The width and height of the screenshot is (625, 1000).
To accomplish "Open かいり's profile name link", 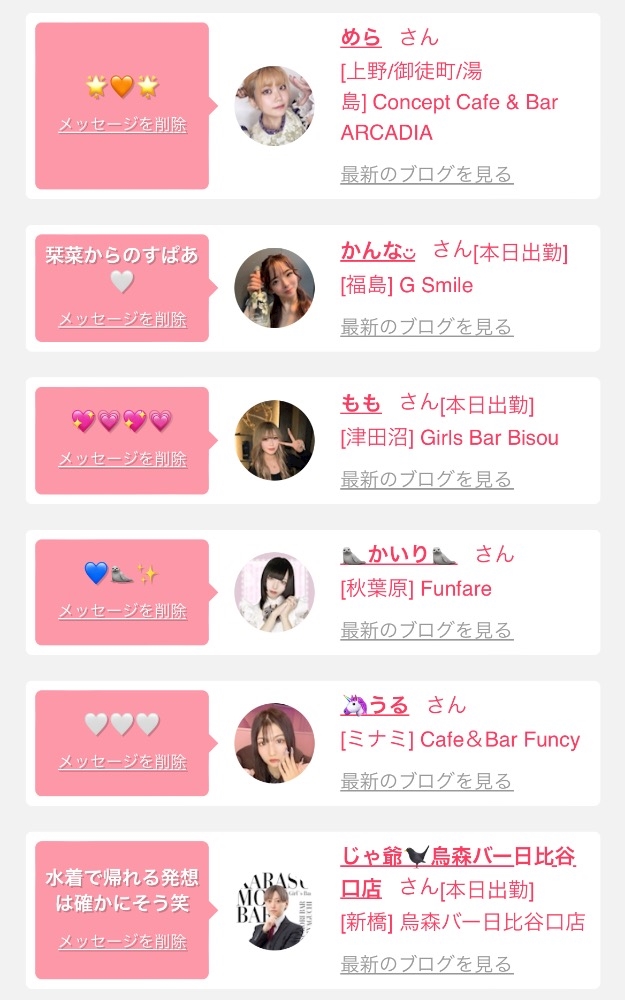I will [398, 555].
